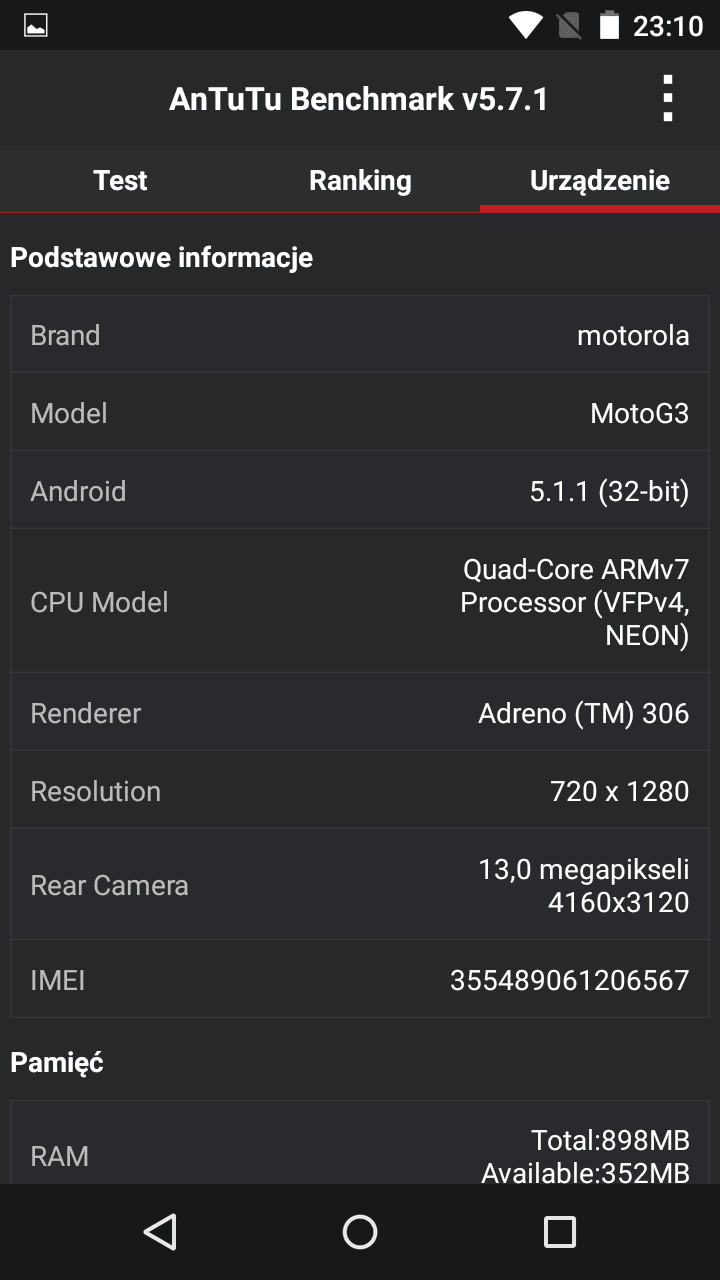The height and width of the screenshot is (1280, 720).
Task: Switch to the Test tab
Action: (x=120, y=180)
